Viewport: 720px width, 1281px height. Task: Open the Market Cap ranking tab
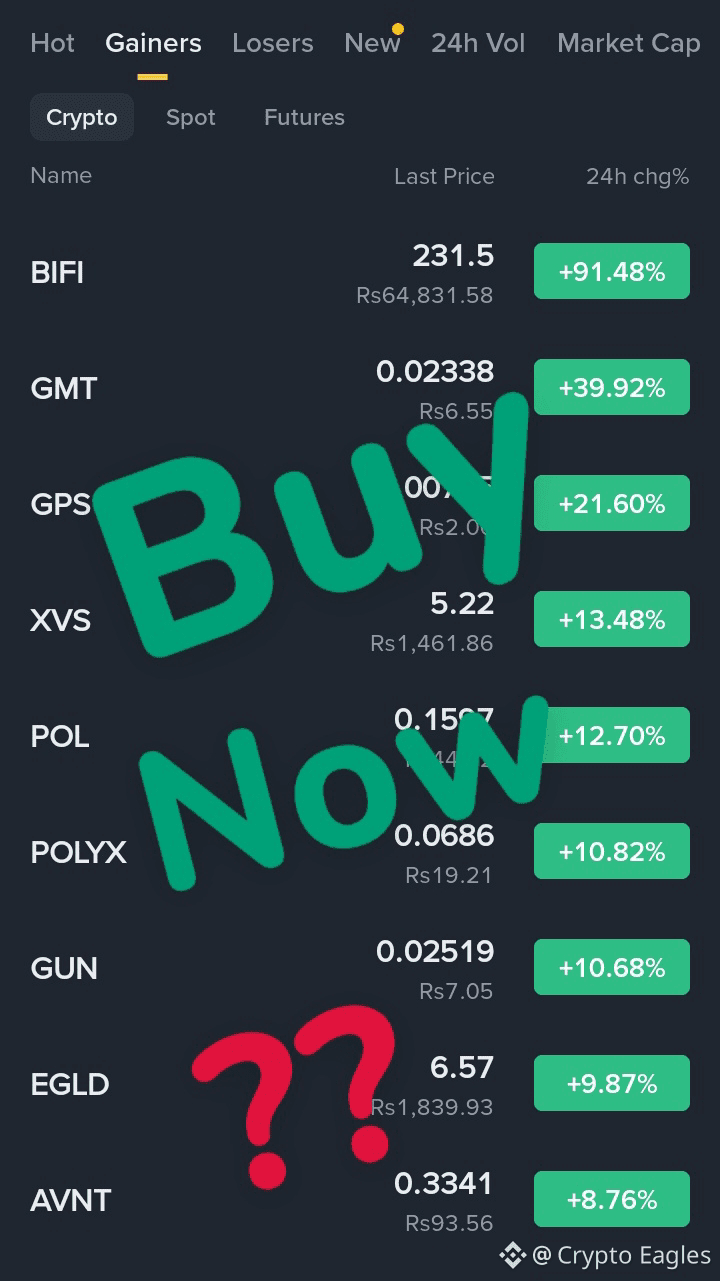click(x=628, y=43)
